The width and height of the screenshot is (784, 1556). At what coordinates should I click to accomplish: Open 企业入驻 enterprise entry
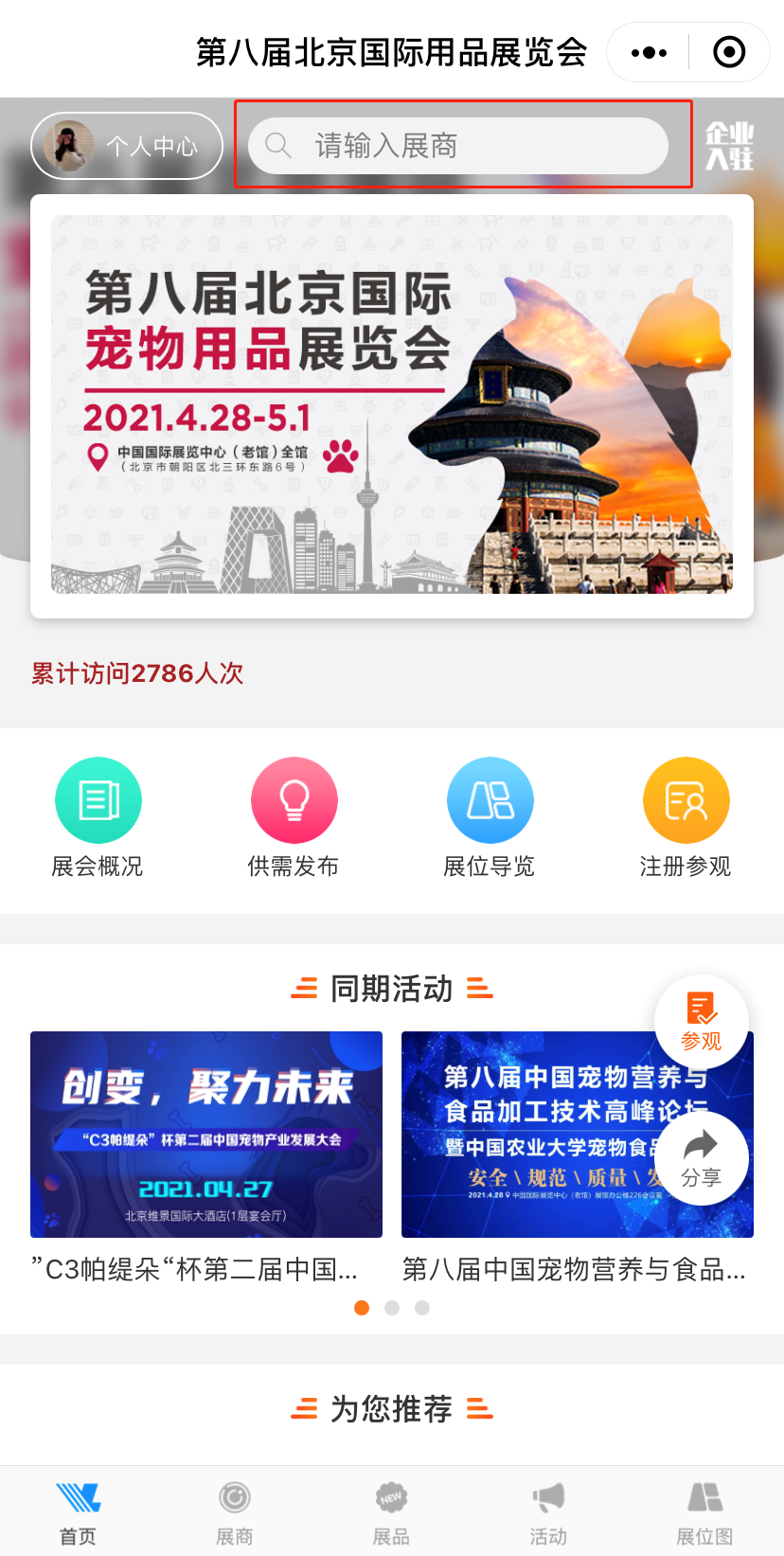(x=729, y=146)
